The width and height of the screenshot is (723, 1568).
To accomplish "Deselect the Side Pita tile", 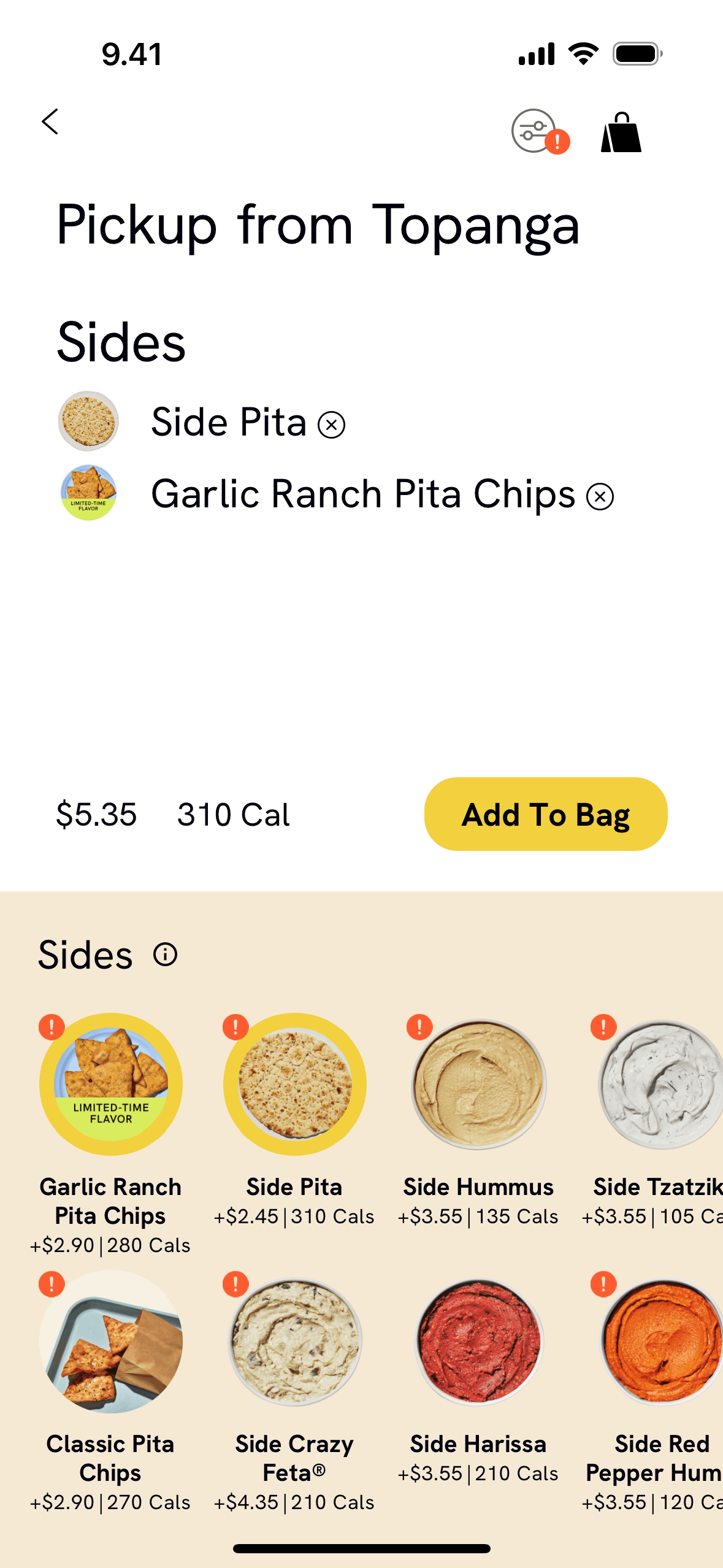I will tap(294, 1085).
